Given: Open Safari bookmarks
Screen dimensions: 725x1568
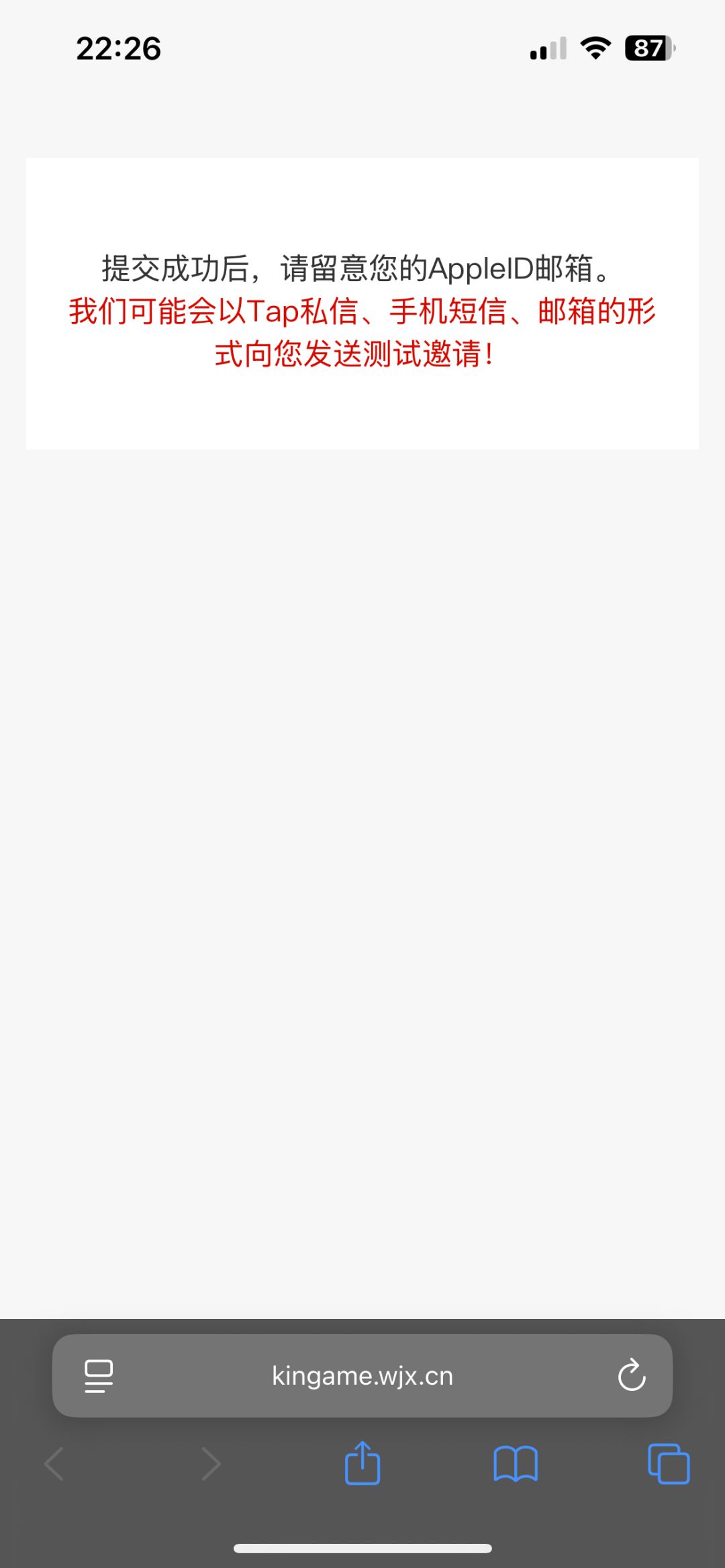Looking at the screenshot, I should [x=516, y=1464].
